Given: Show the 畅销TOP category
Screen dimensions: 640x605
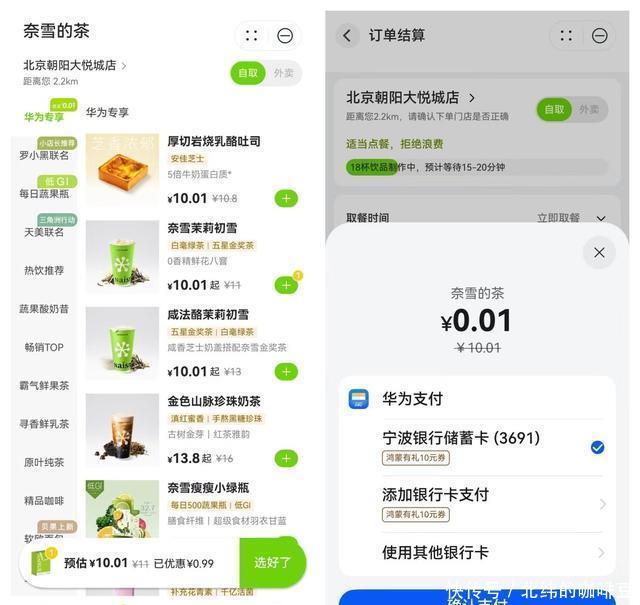Looking at the screenshot, I should [44, 347].
